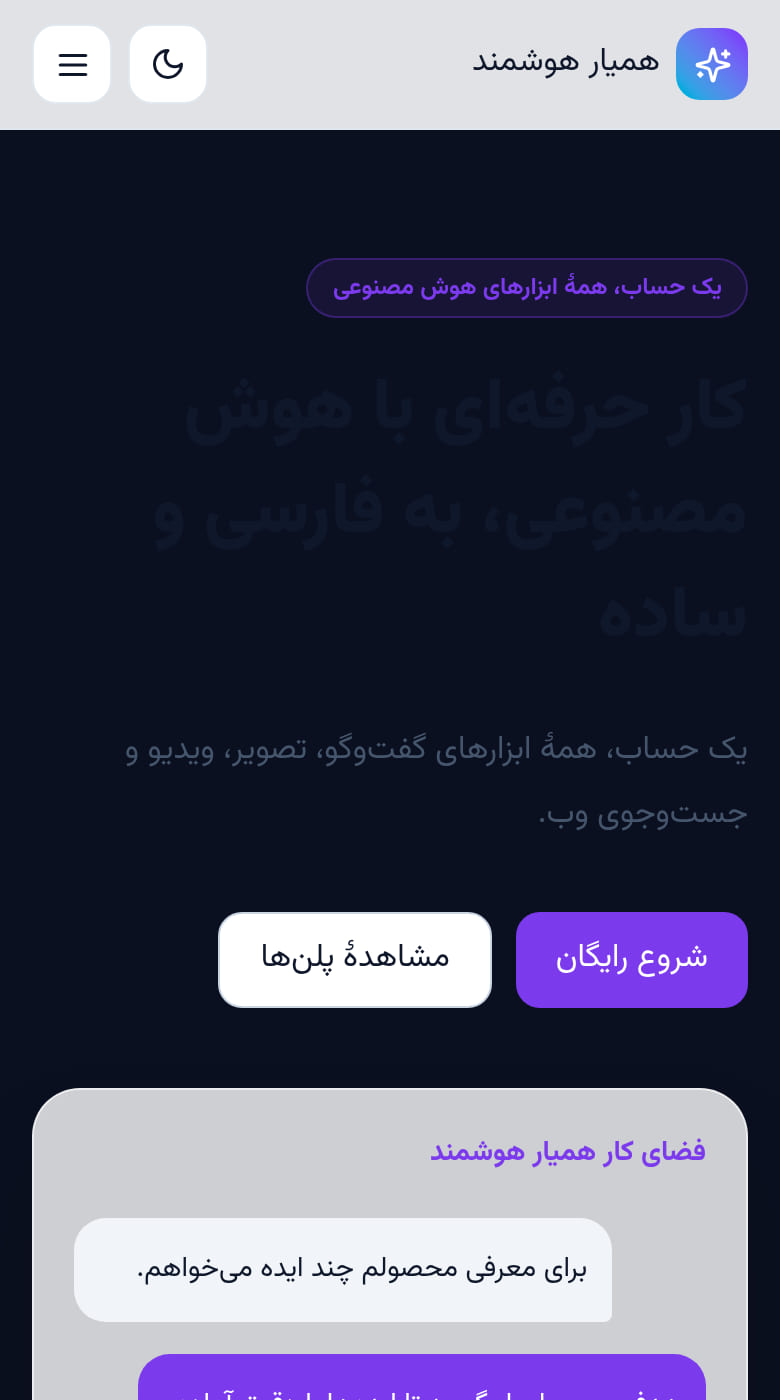Screen dimensions: 780x1400
Task: Open مشاهدهٔ پلن‌ها to view plans
Action: 355,959
